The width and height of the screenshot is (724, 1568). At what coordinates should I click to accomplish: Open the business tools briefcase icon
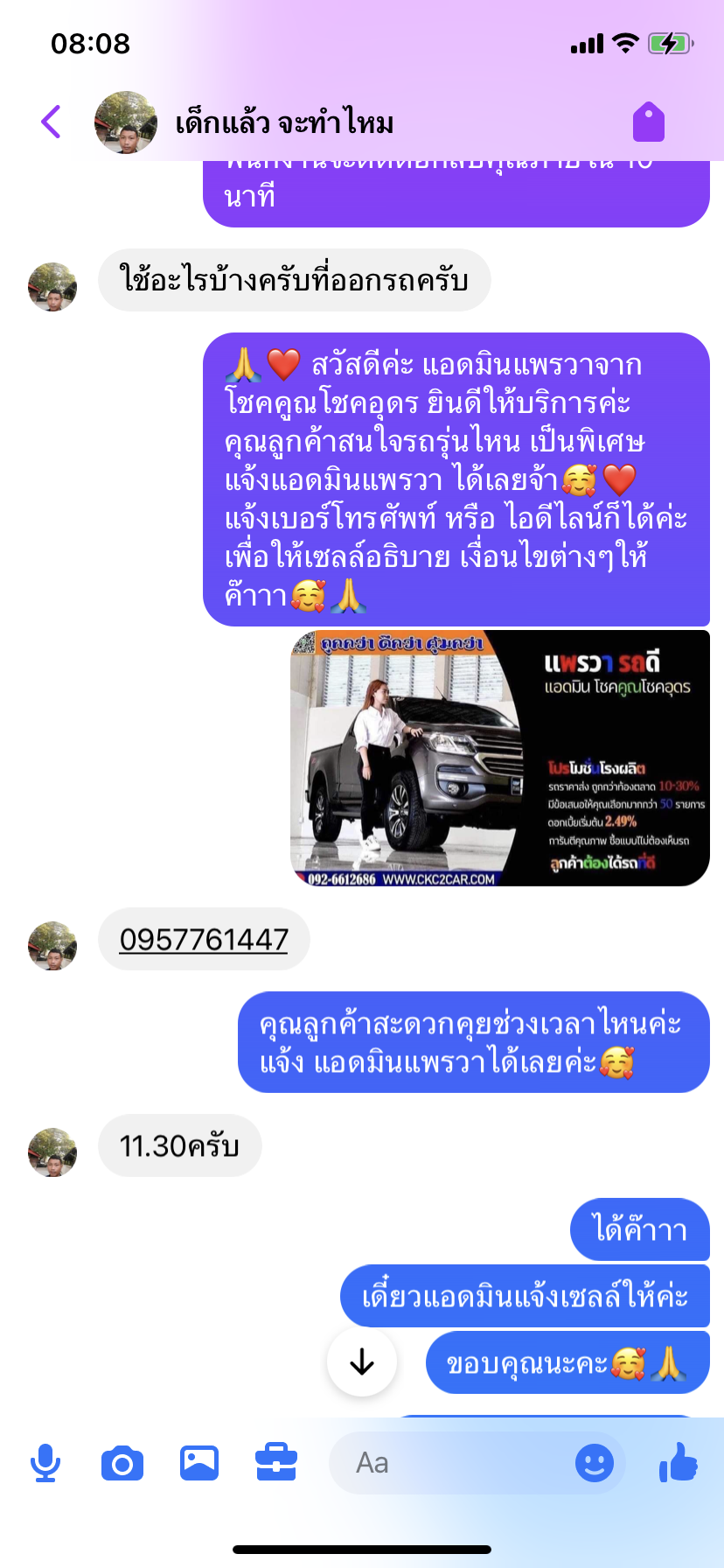click(276, 1462)
